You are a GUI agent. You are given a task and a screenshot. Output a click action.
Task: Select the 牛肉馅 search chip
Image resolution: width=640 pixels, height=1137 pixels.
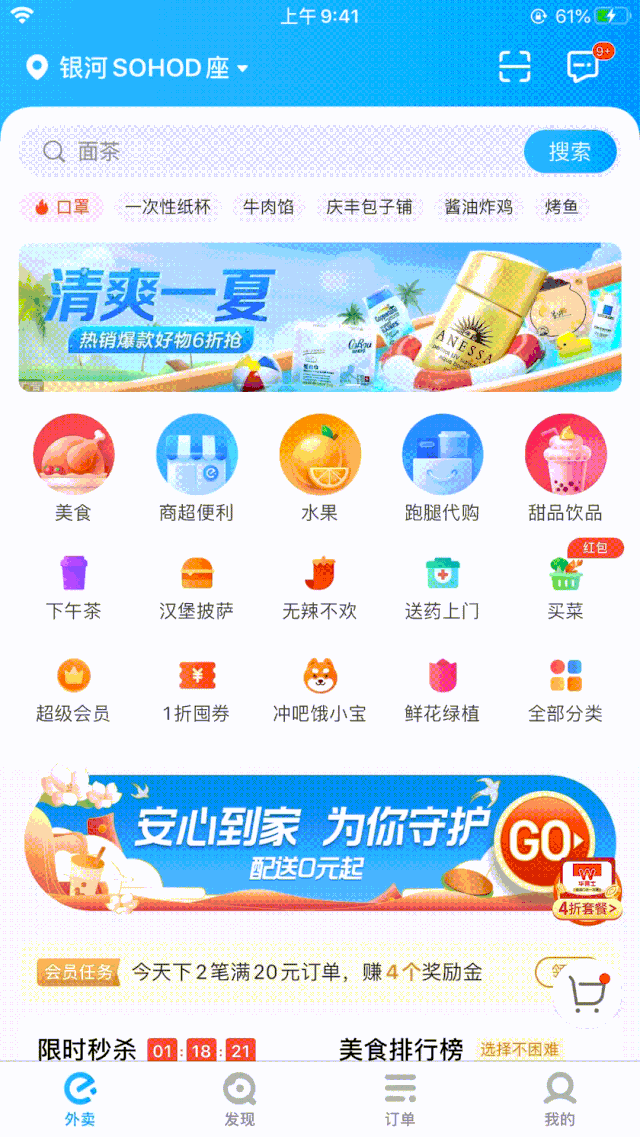click(268, 207)
